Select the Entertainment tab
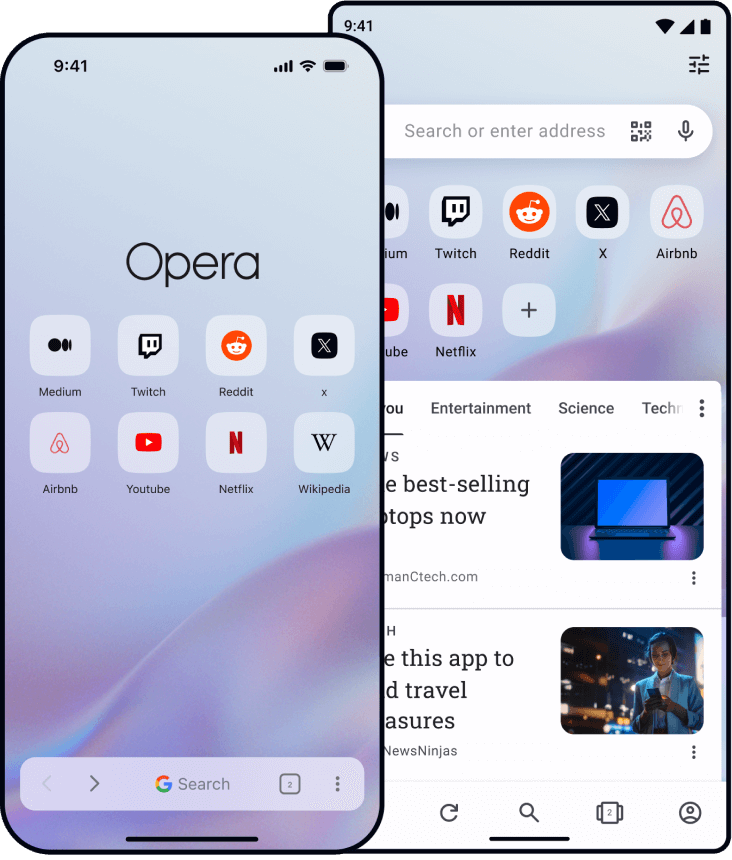This screenshot has height=860, width=732. [x=480, y=408]
